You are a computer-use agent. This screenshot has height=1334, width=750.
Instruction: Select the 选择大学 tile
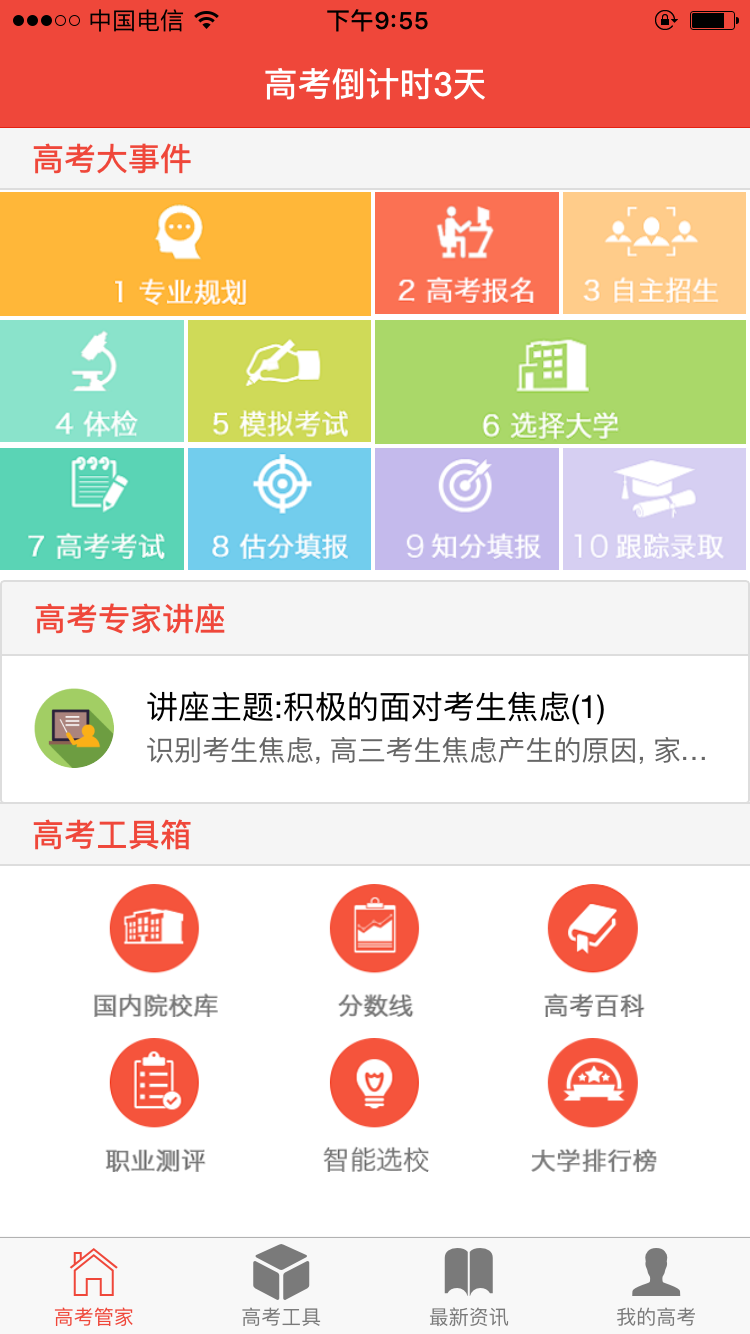(x=560, y=381)
